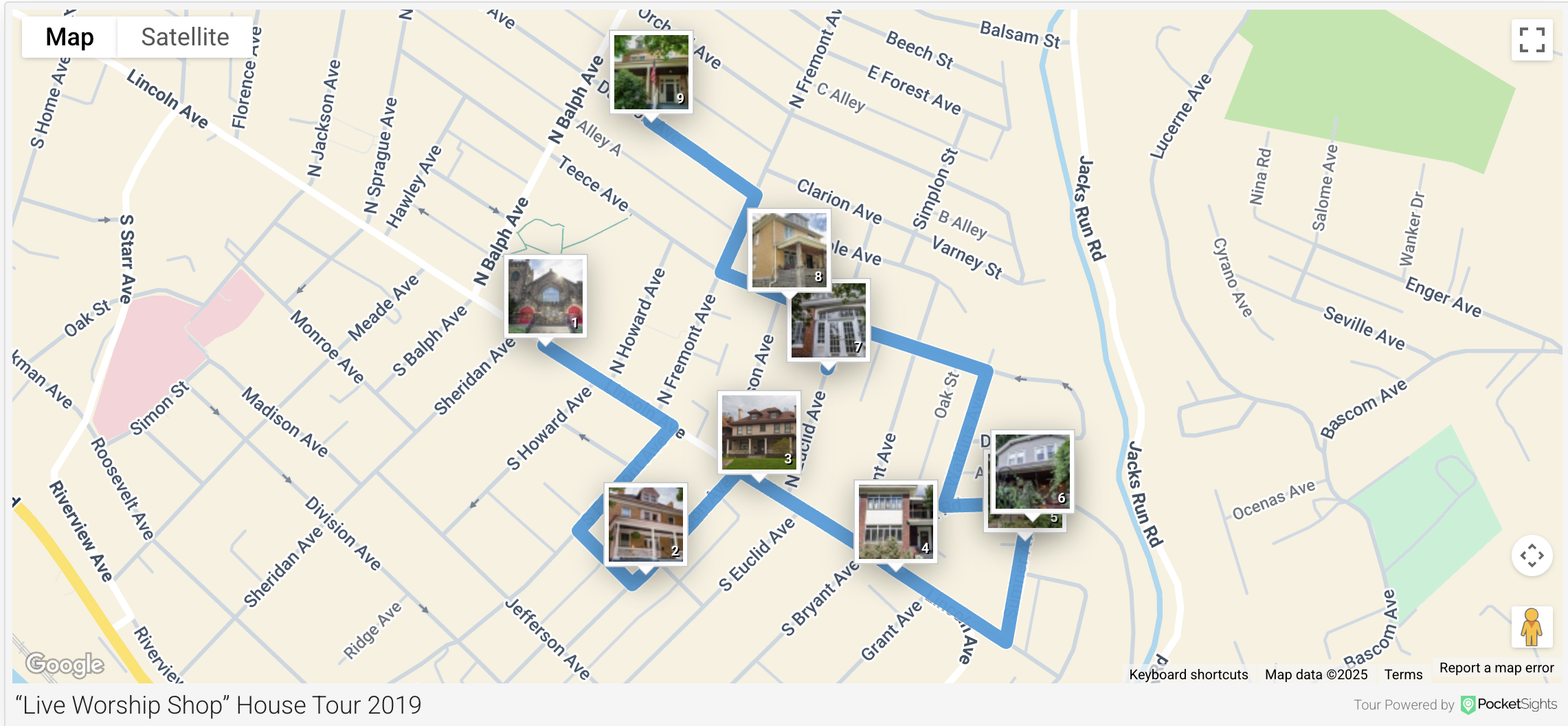Viewport: 1568px width, 726px height.
Task: Open Keyboard shortcuts
Action: [x=1188, y=674]
